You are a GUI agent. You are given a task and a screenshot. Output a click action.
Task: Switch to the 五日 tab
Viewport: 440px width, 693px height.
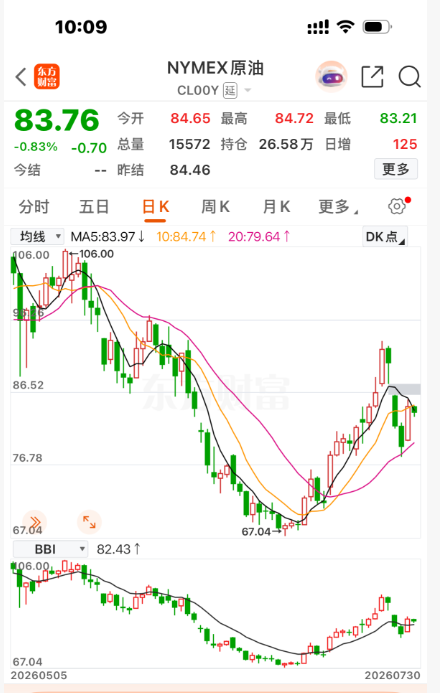coord(94,206)
